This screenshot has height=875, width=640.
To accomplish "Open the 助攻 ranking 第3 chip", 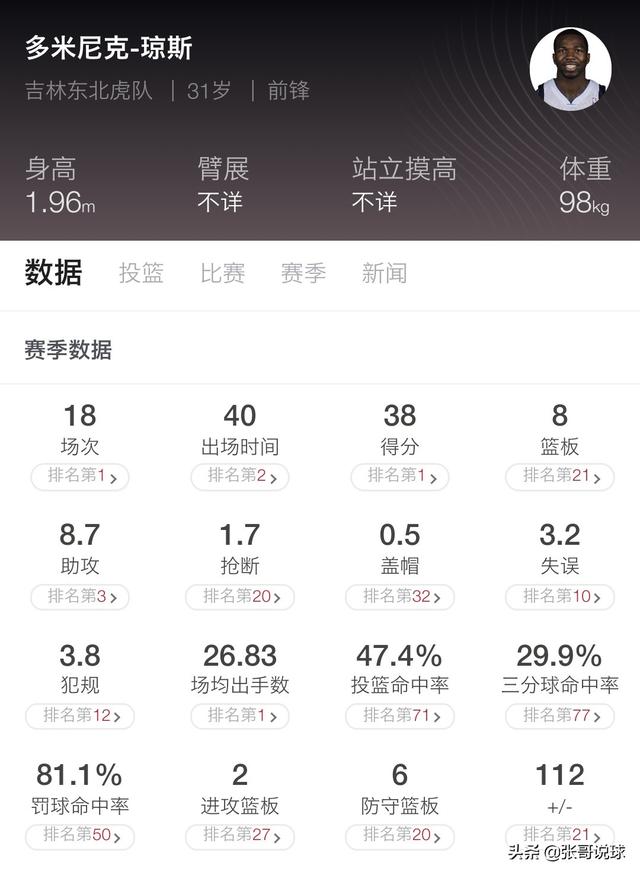I will coord(80,597).
